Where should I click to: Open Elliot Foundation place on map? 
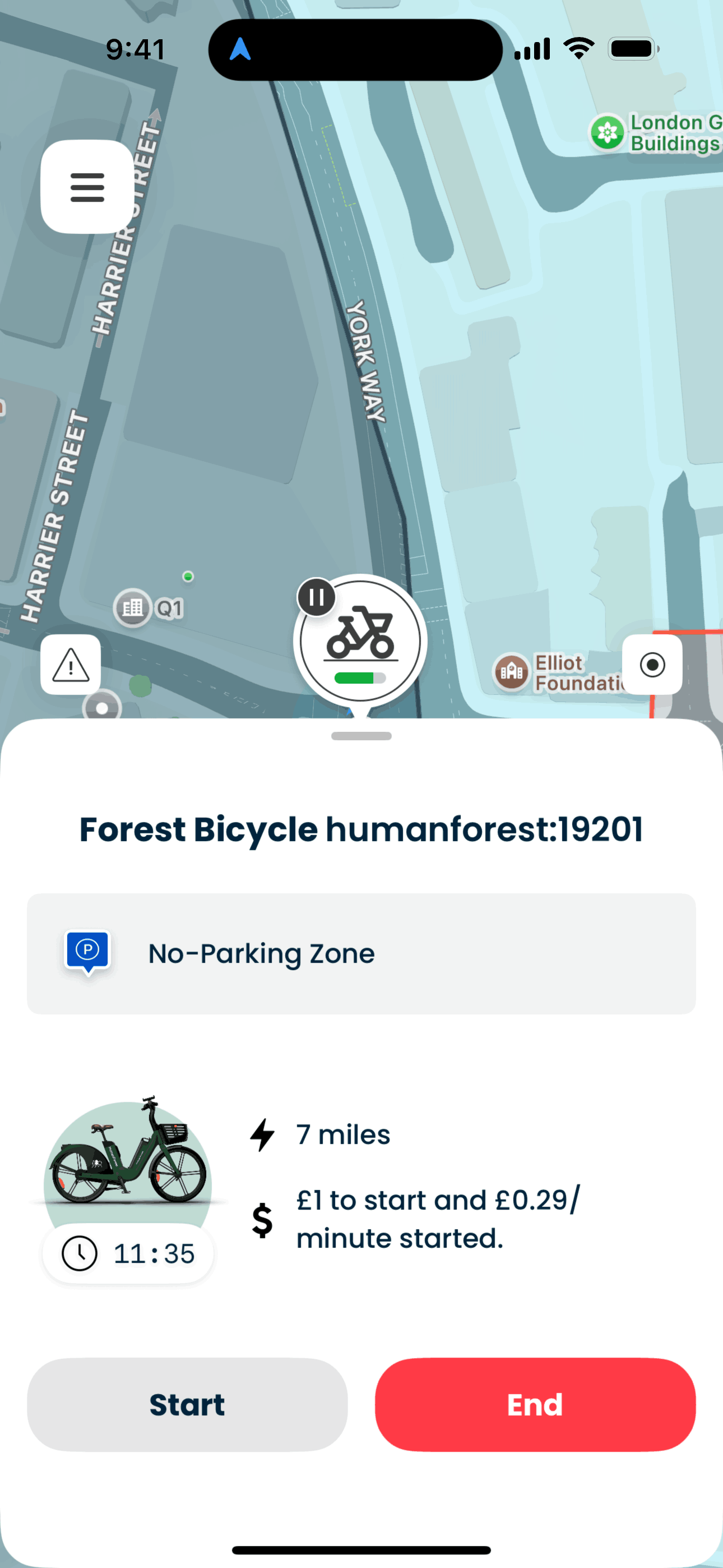(x=512, y=672)
